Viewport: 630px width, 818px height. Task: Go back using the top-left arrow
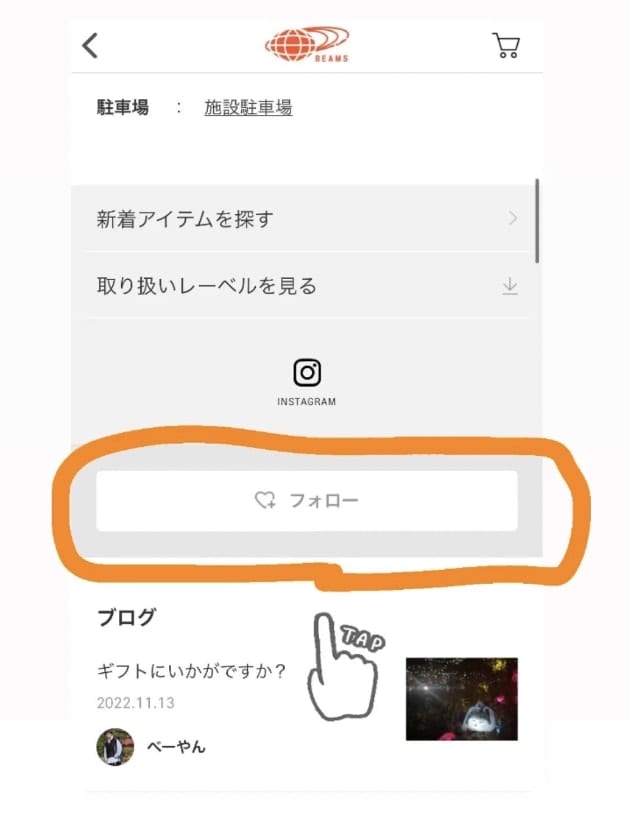pos(91,46)
